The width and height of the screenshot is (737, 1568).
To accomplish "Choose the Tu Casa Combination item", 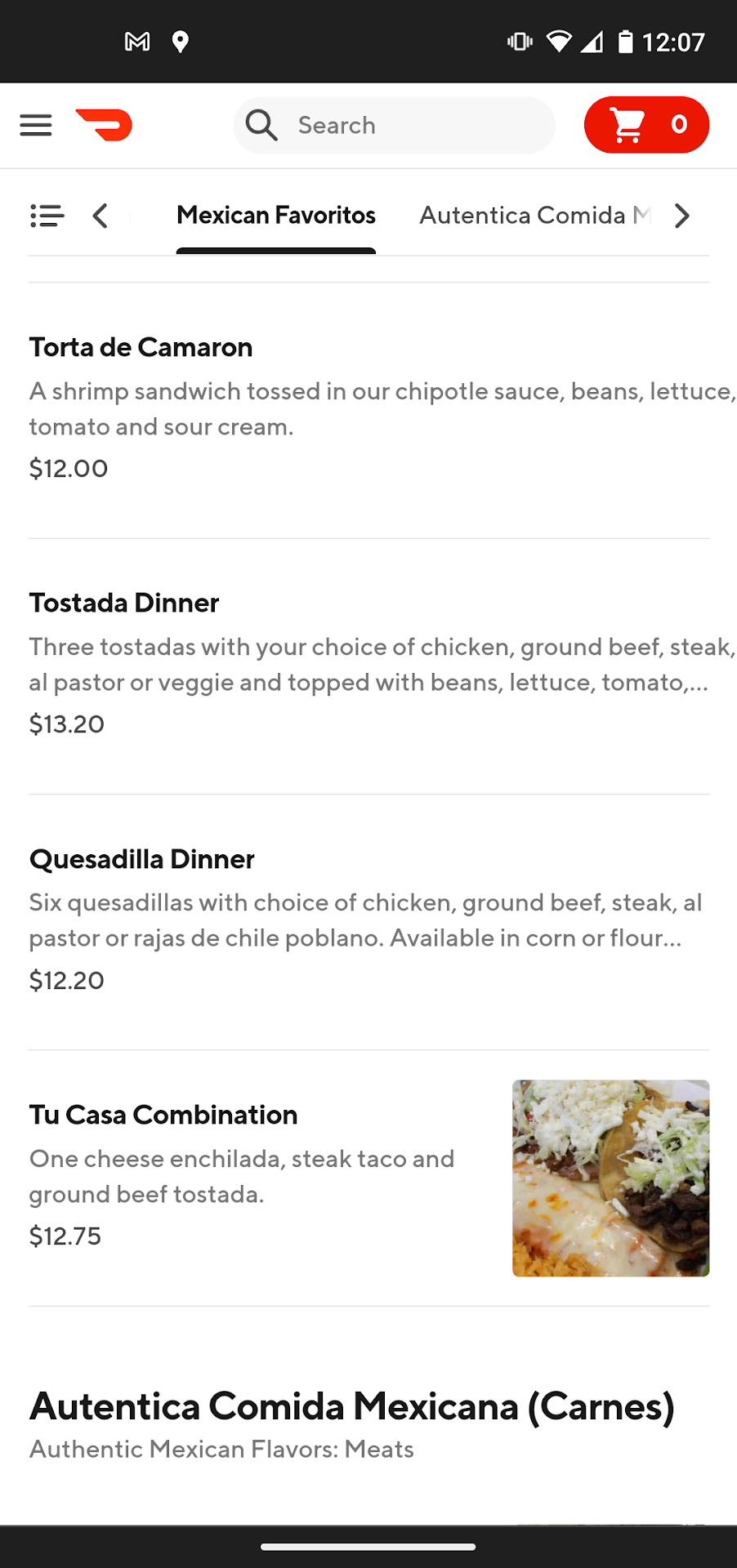I will 368,1176.
